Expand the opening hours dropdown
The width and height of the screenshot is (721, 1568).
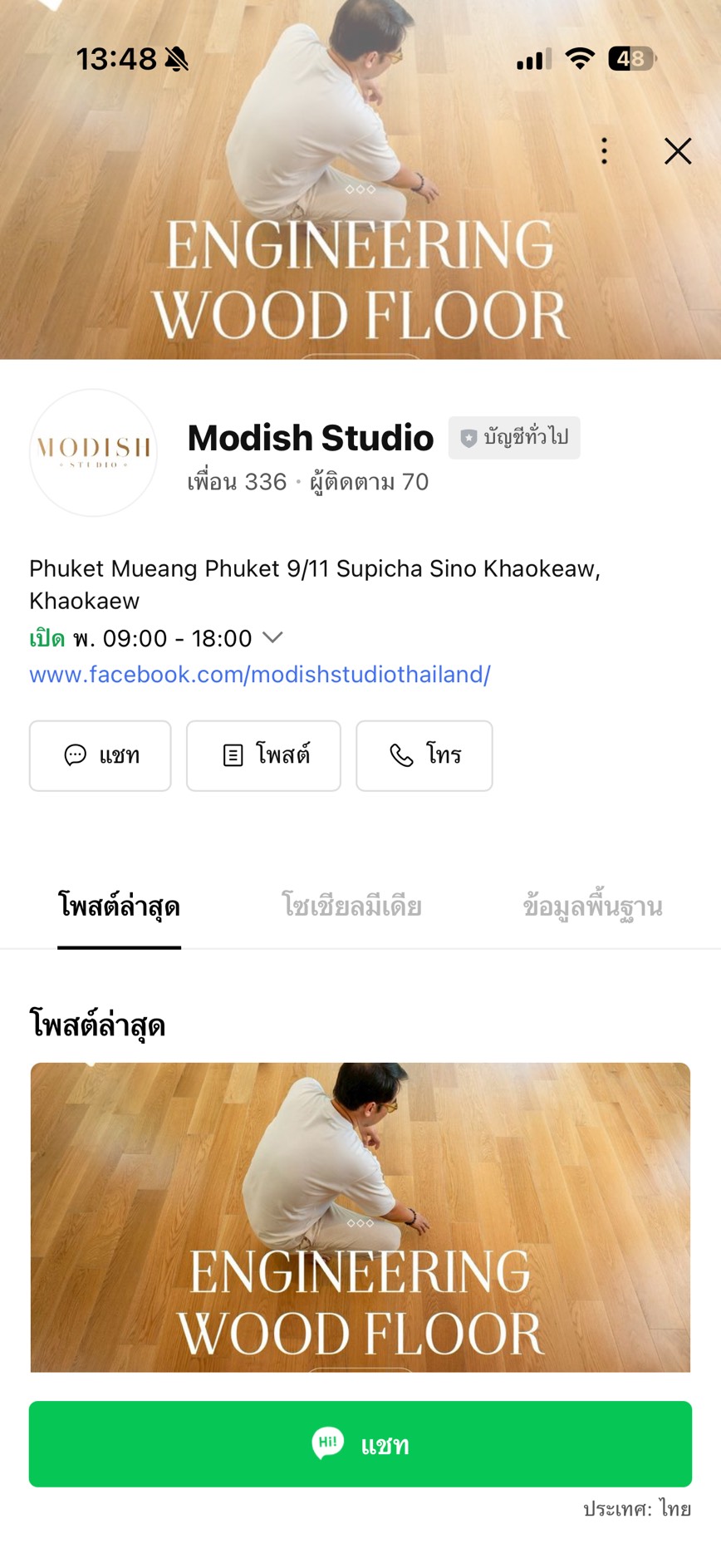272,637
